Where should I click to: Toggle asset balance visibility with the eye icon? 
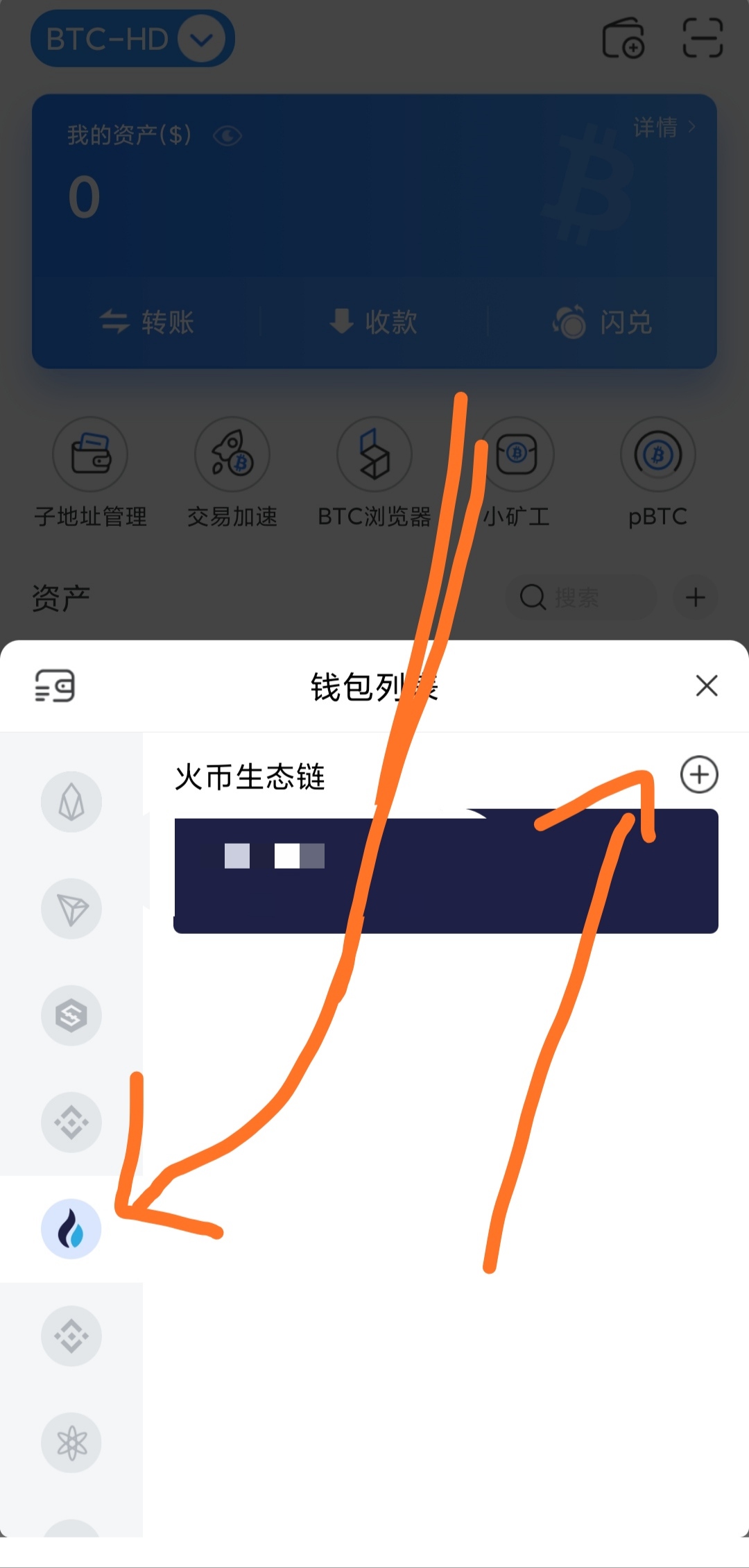tap(227, 136)
